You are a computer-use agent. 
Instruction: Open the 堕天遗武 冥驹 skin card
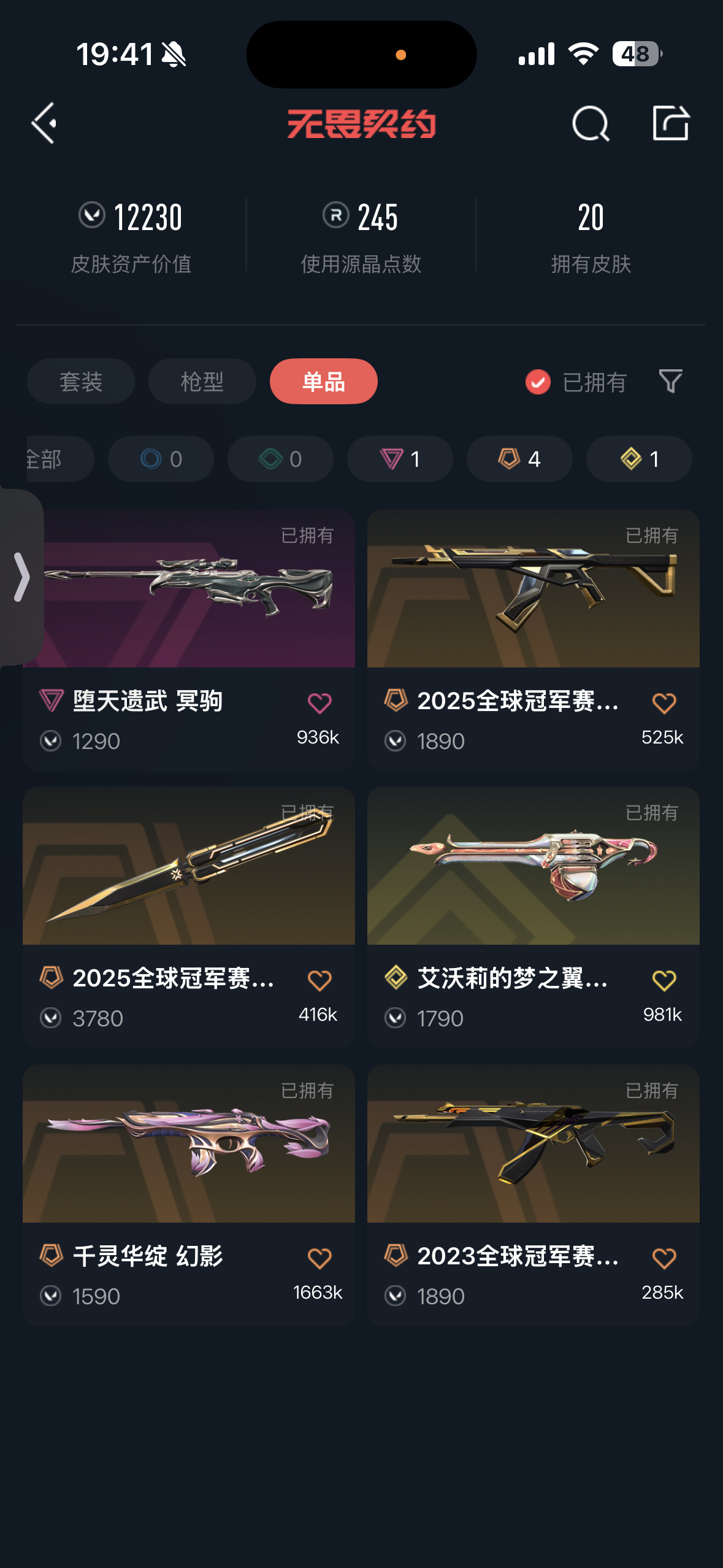click(189, 640)
